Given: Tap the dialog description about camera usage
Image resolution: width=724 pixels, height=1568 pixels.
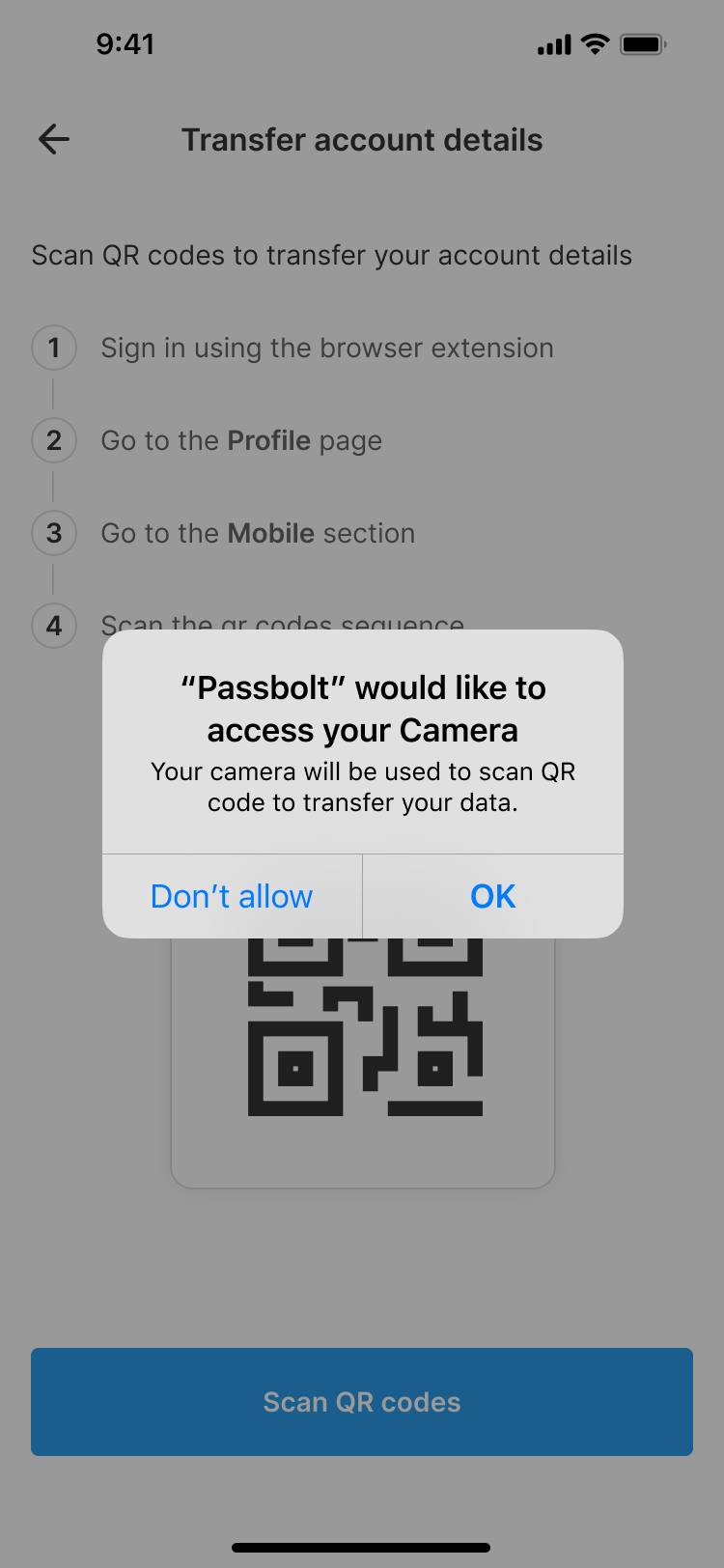Looking at the screenshot, I should pyautogui.click(x=362, y=787).
